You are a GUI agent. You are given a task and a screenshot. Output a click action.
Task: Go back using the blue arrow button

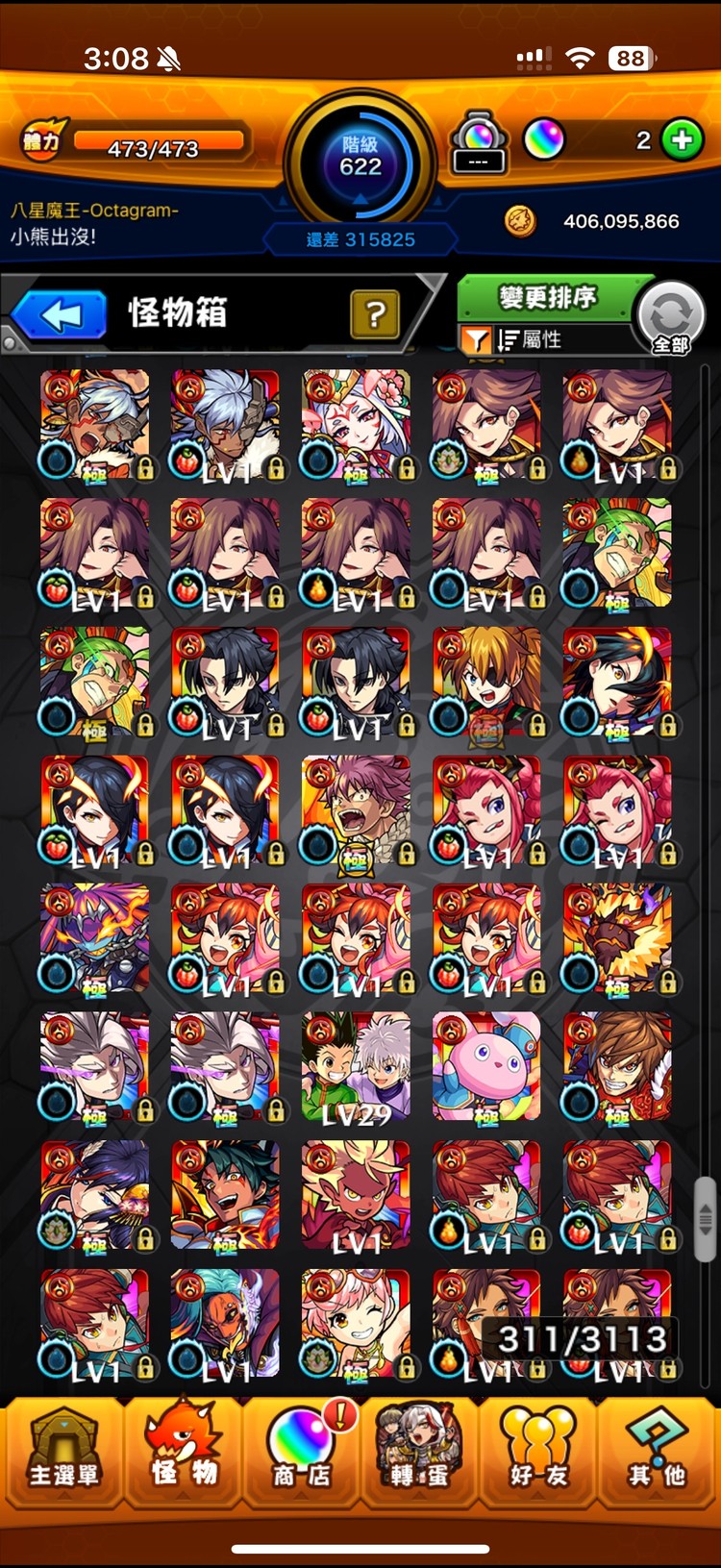point(60,314)
